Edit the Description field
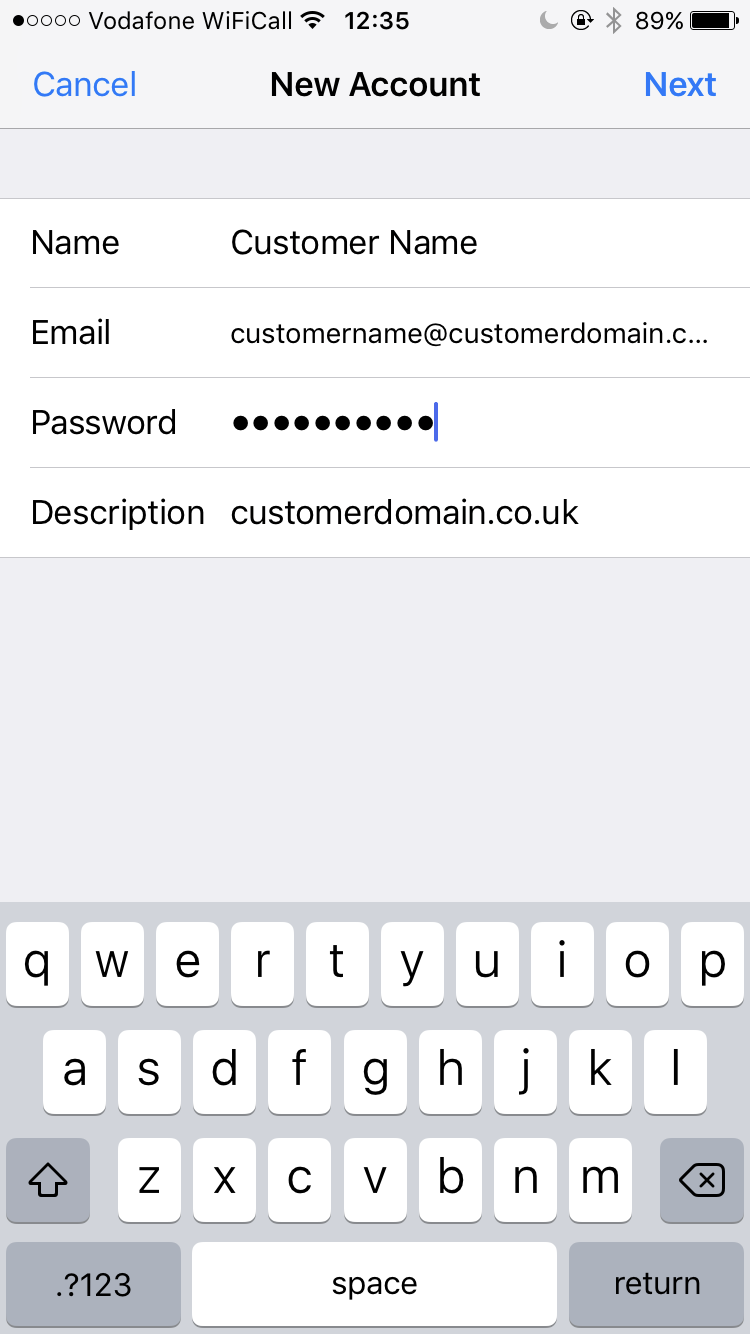Screen dimensions: 750x1334 (x=470, y=513)
